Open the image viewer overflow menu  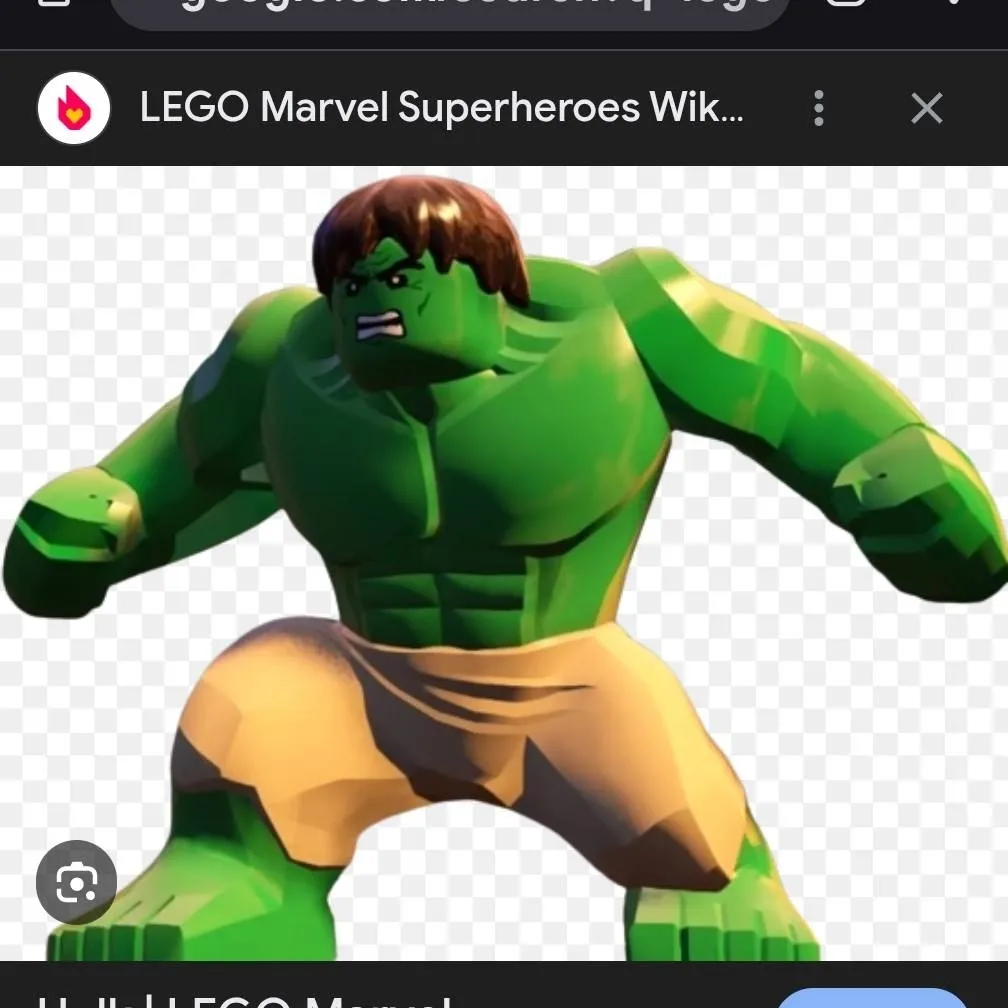point(818,108)
